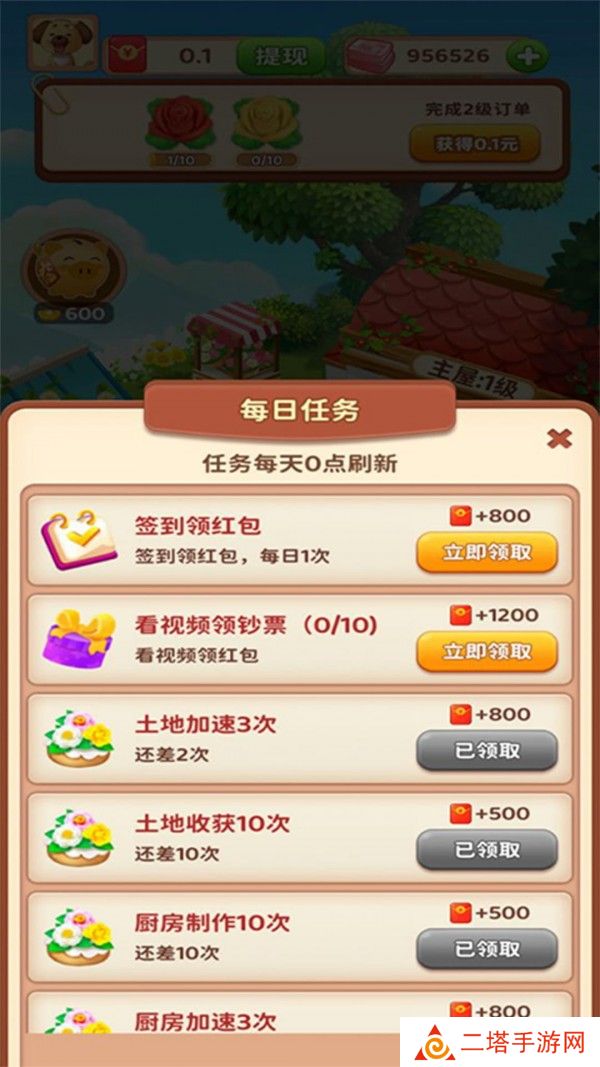Tap 已领取 button for 土地加速3次
Viewport: 600px width, 1067px height.
point(487,750)
